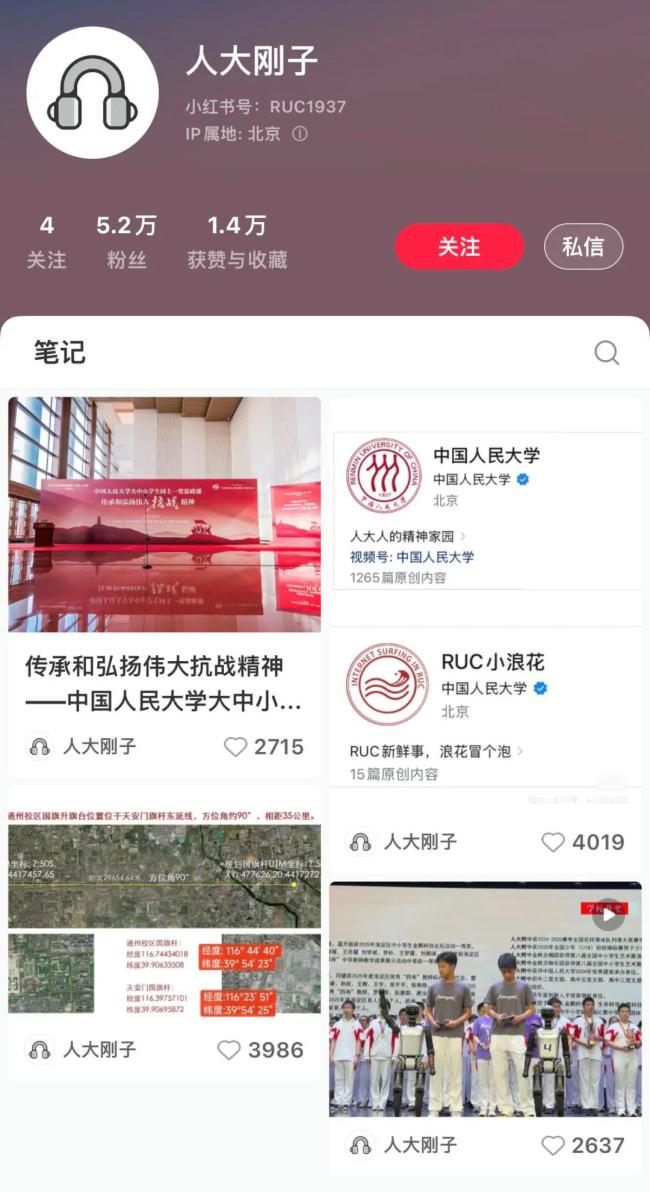
Task: Send a private message via 私信
Action: point(583,247)
